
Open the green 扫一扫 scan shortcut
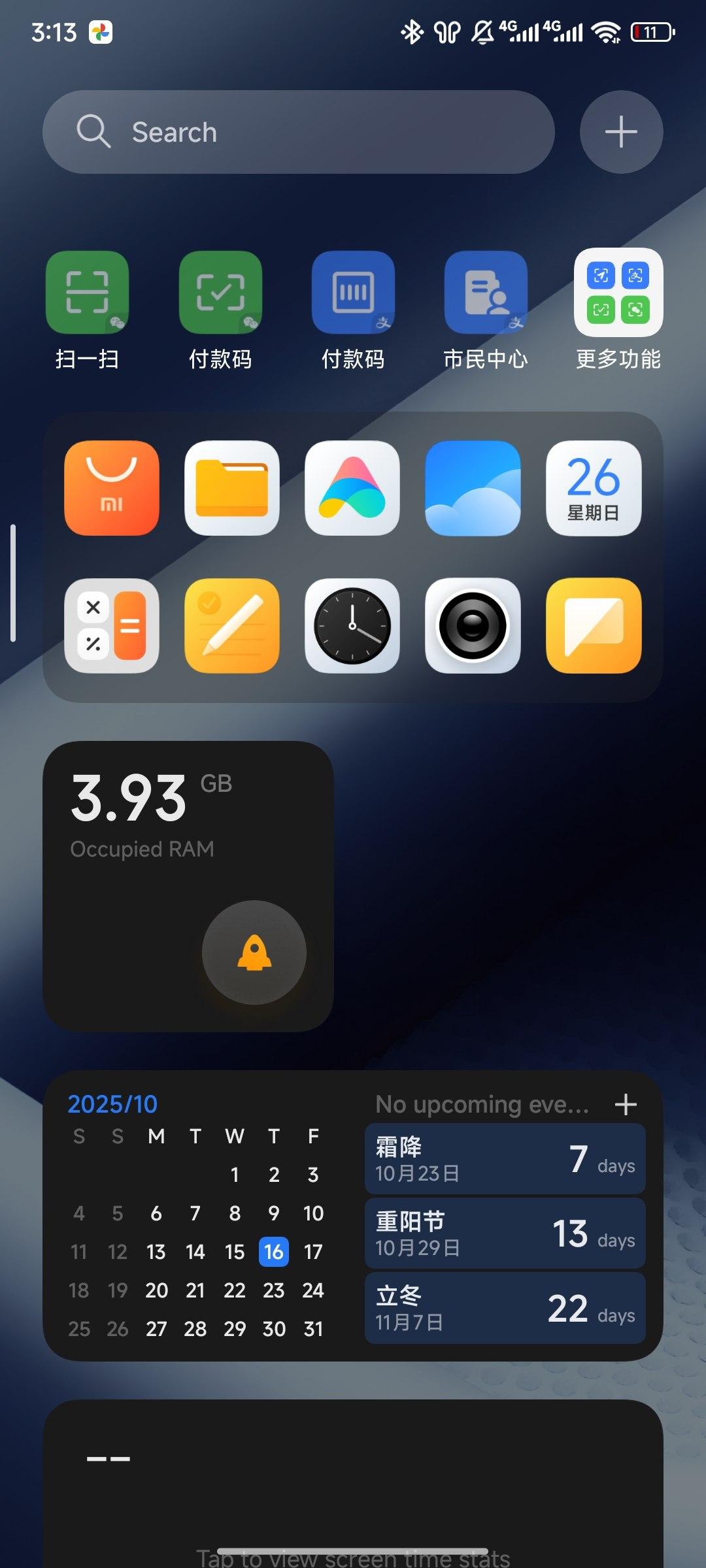pos(87,293)
